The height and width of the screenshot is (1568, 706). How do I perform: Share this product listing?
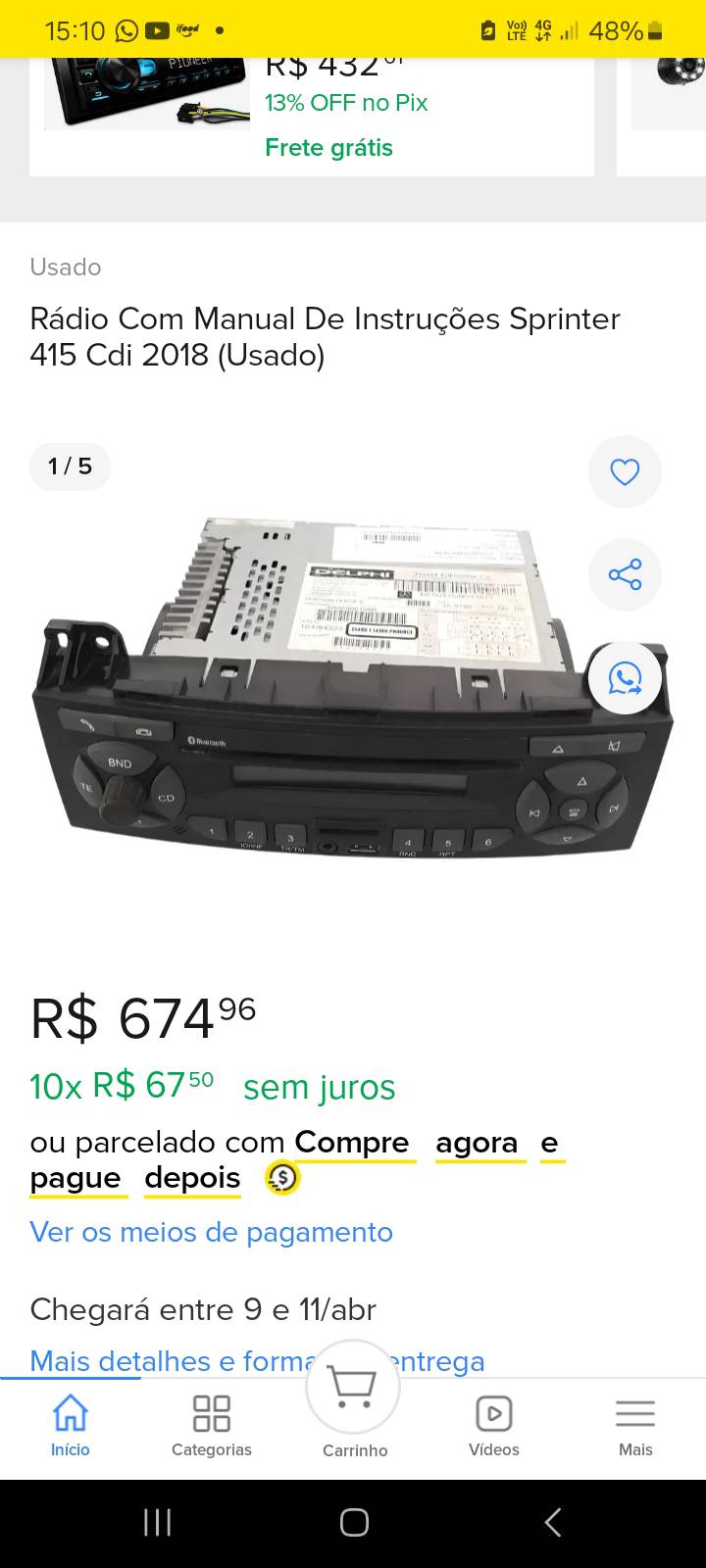(x=625, y=574)
